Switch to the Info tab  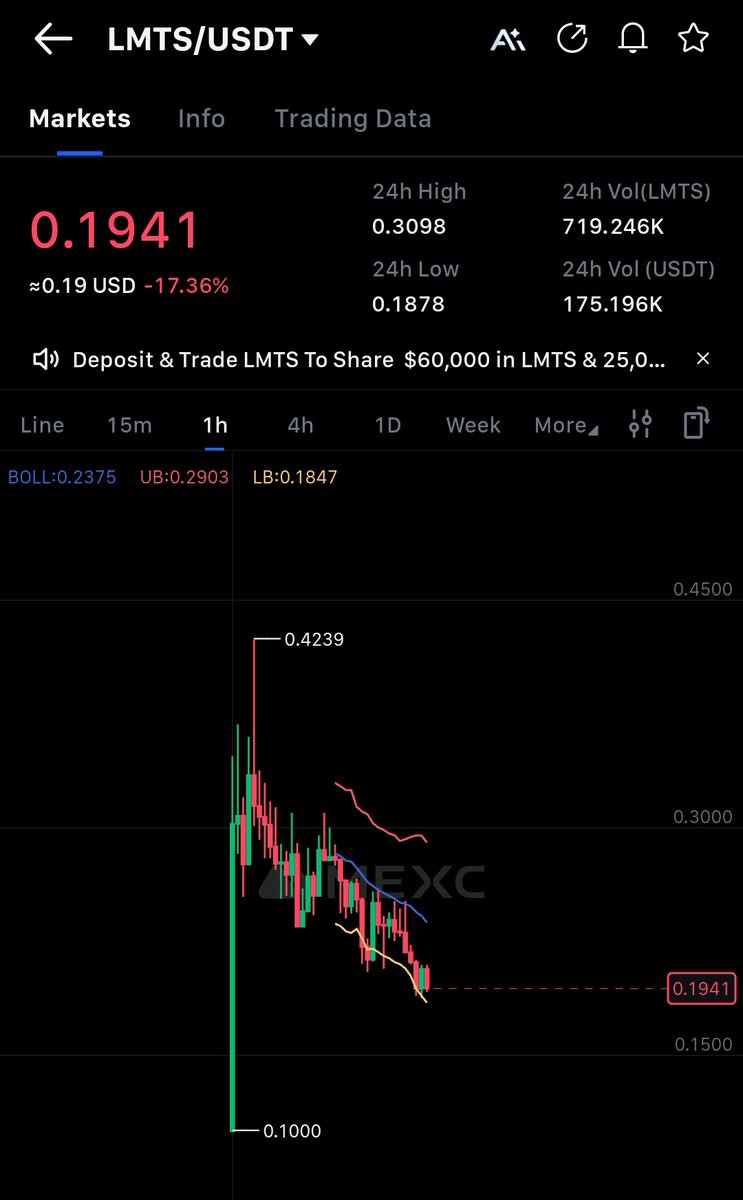pyautogui.click(x=201, y=118)
